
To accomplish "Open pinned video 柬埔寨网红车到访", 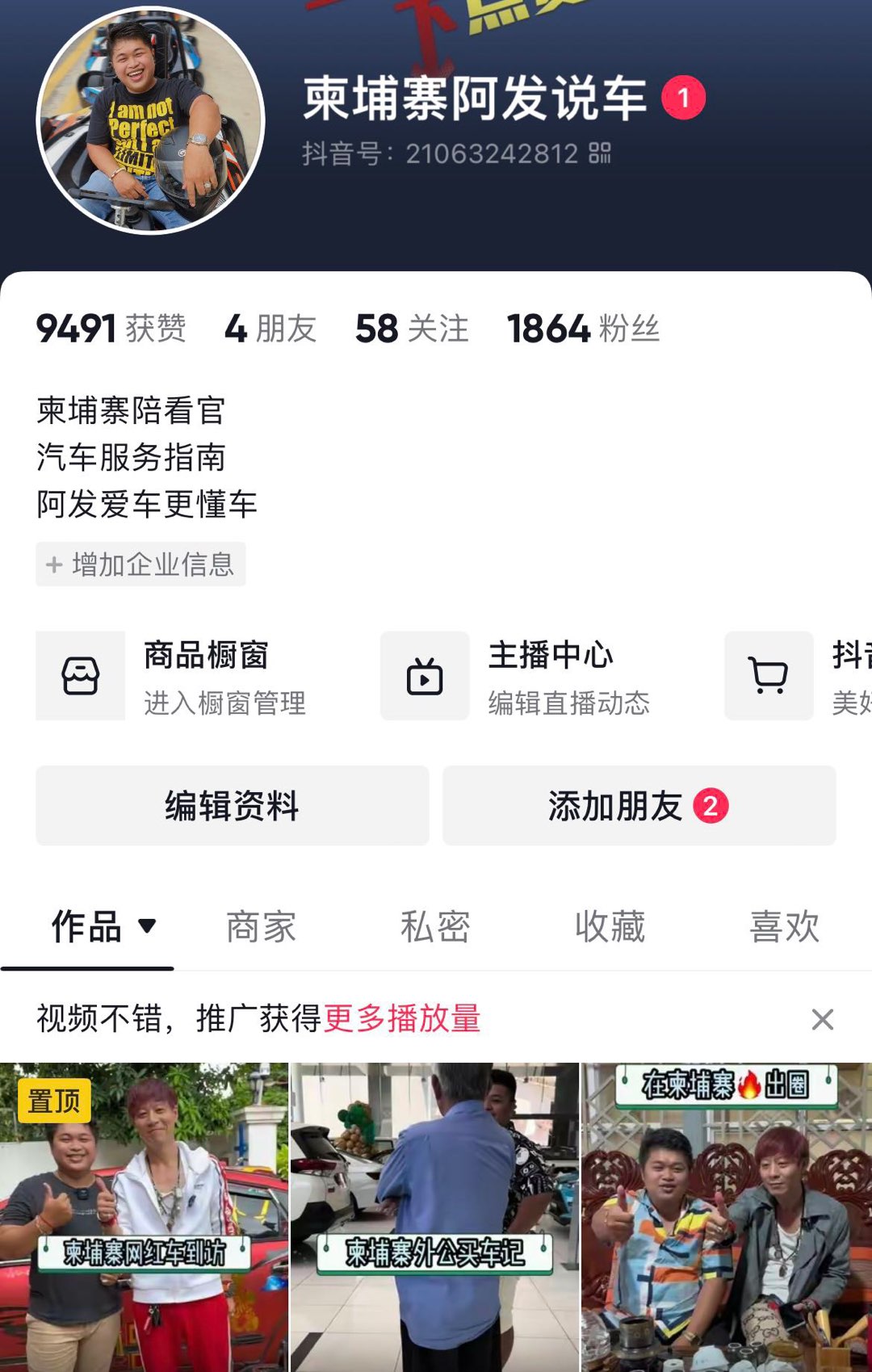I will (144, 1217).
